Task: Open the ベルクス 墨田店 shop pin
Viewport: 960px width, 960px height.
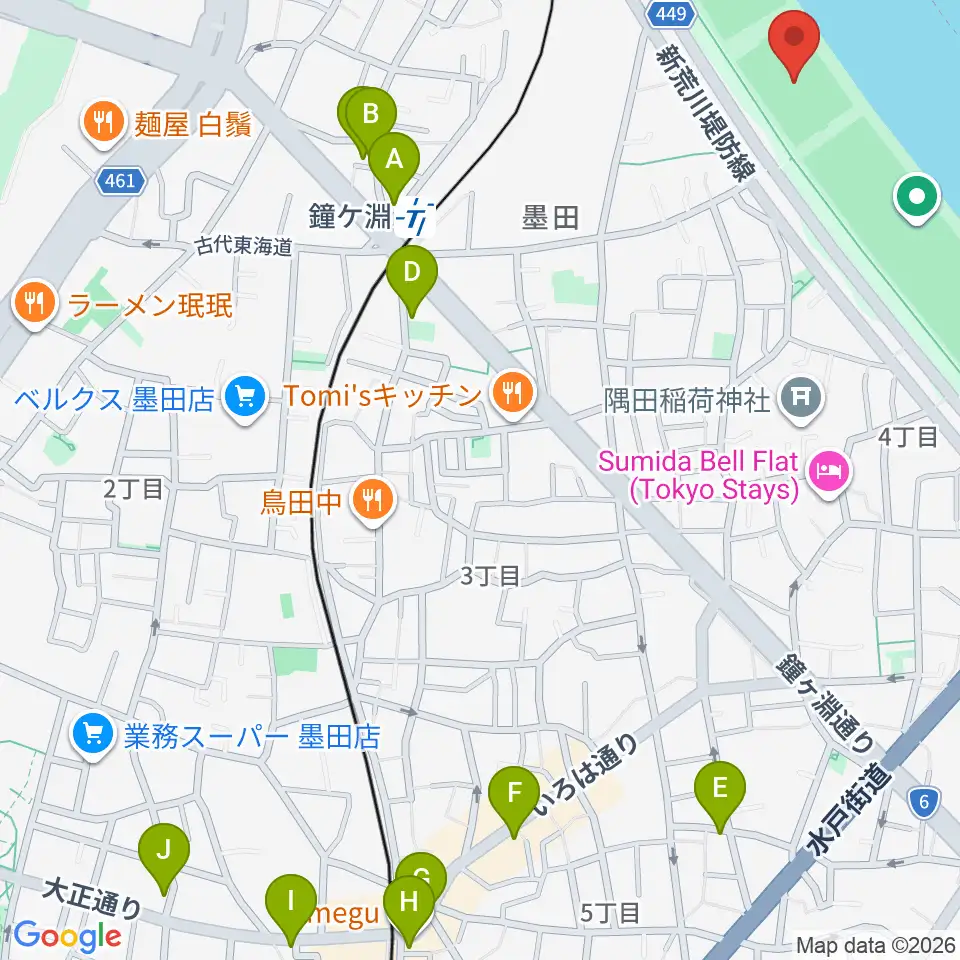Action: [244, 397]
